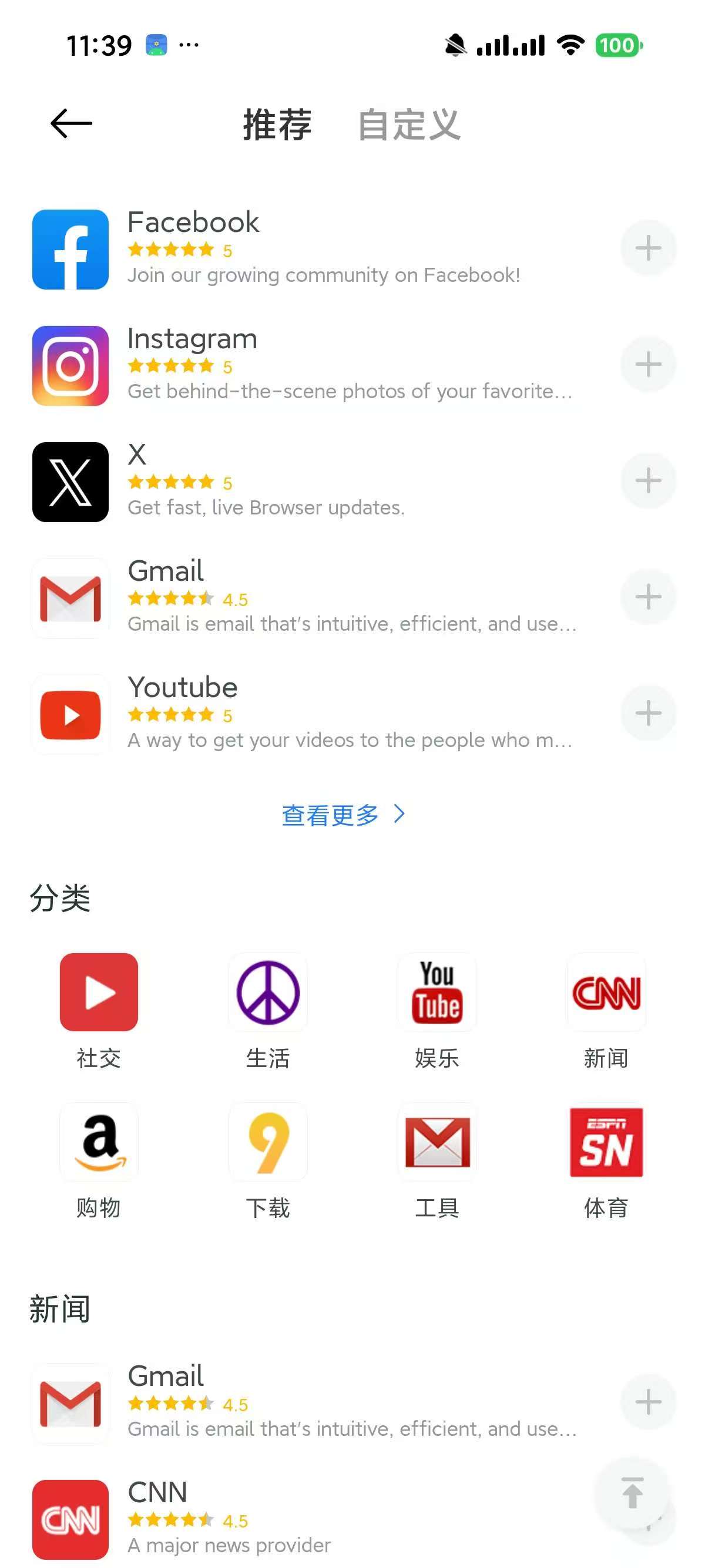Go back with the arrow button
The height and width of the screenshot is (1568, 705).
[69, 123]
